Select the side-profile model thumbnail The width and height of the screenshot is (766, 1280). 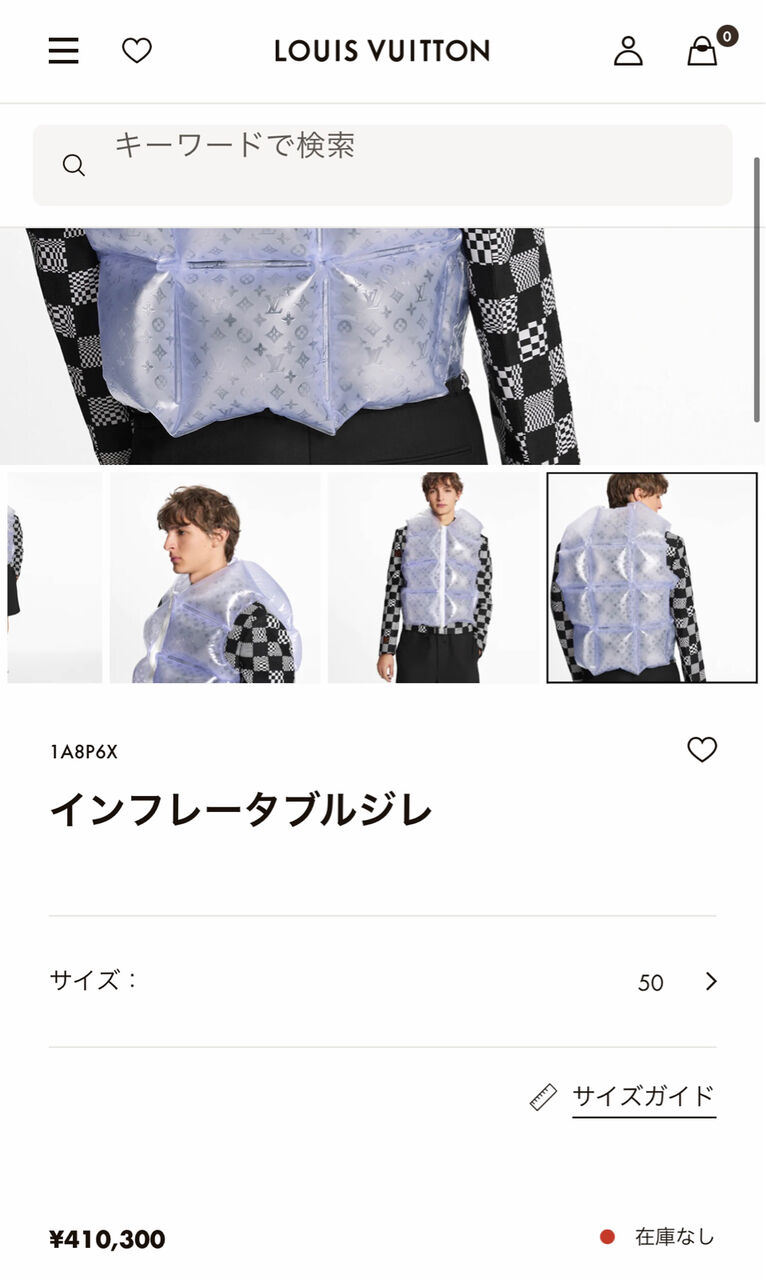click(x=216, y=578)
